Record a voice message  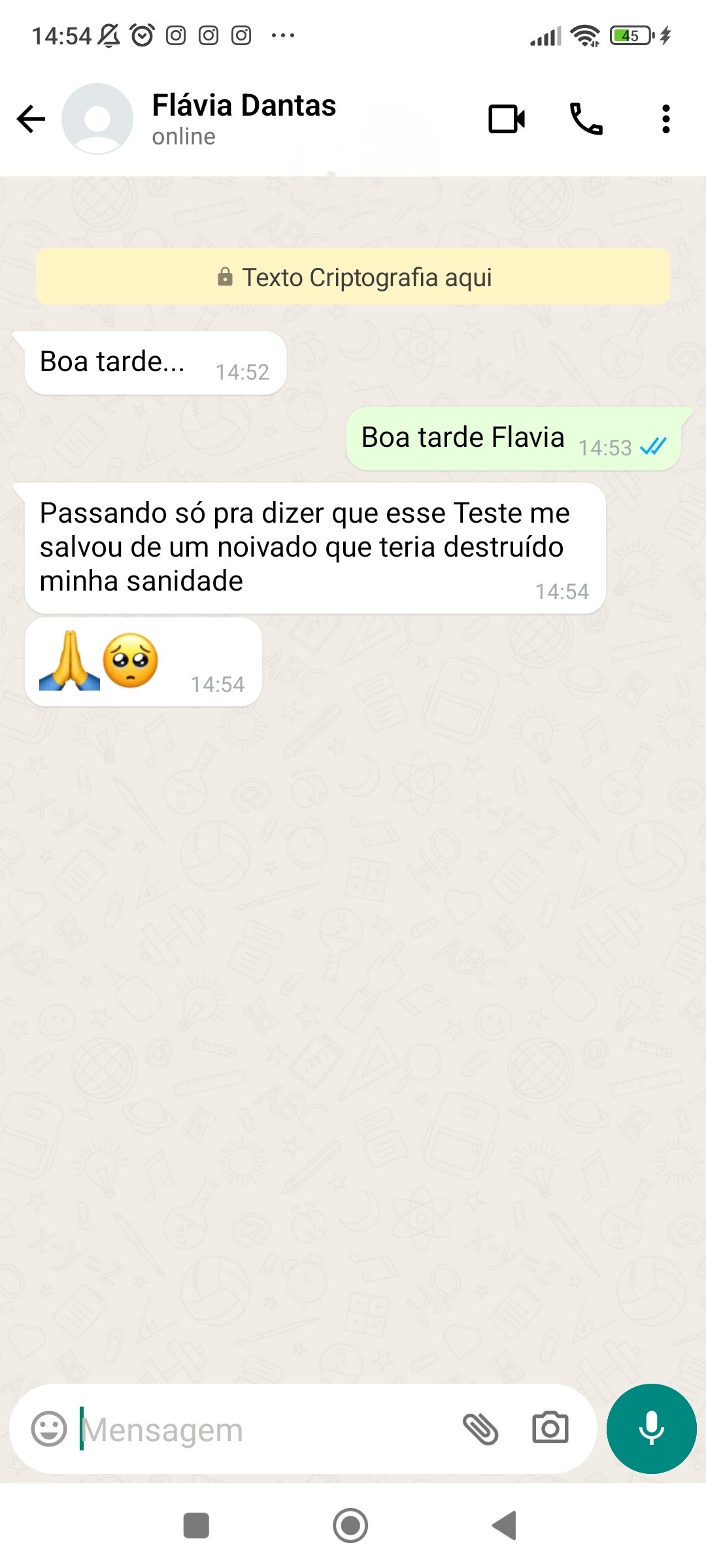tap(651, 1429)
